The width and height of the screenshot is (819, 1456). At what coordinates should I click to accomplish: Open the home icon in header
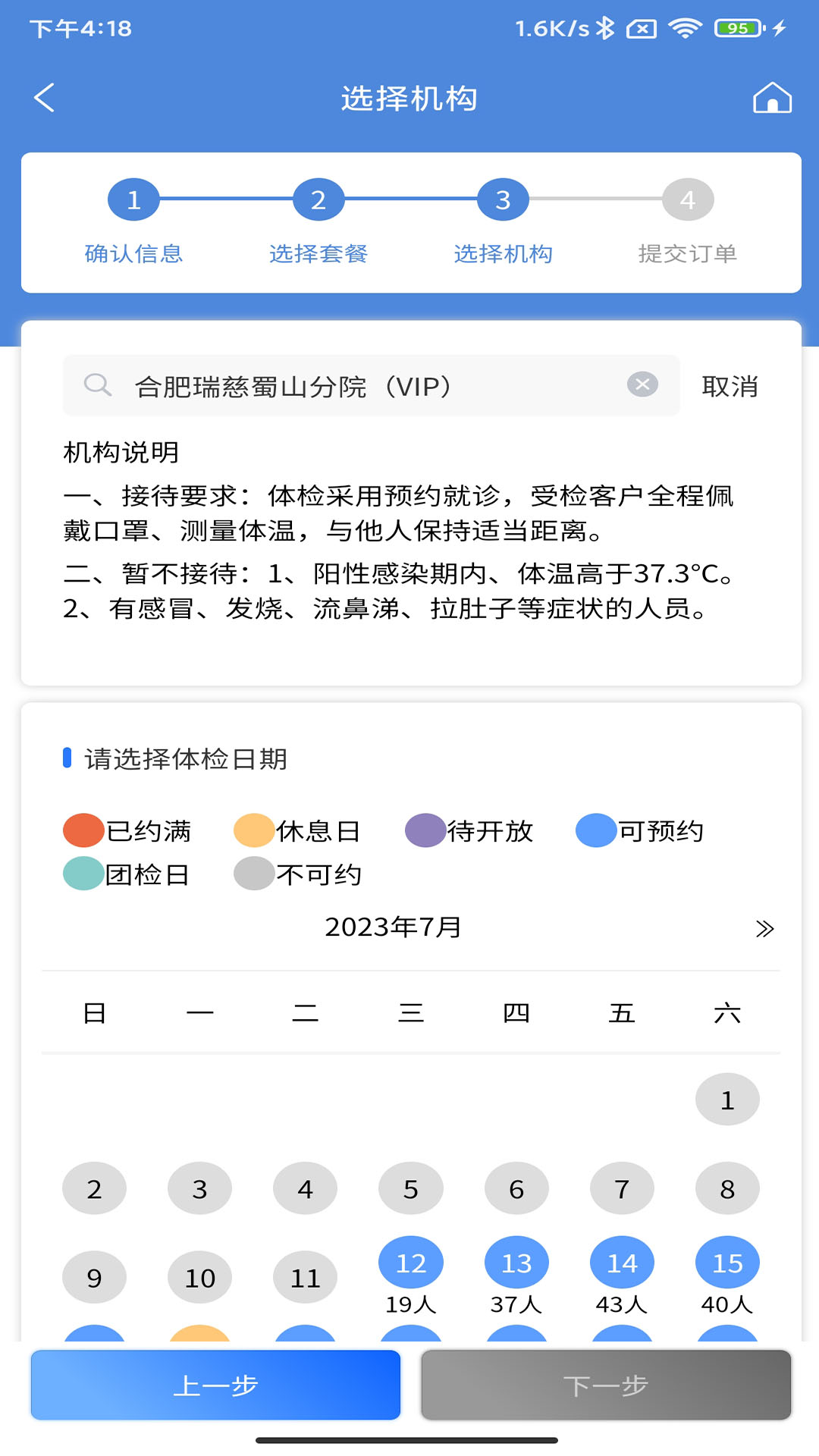pyautogui.click(x=772, y=98)
